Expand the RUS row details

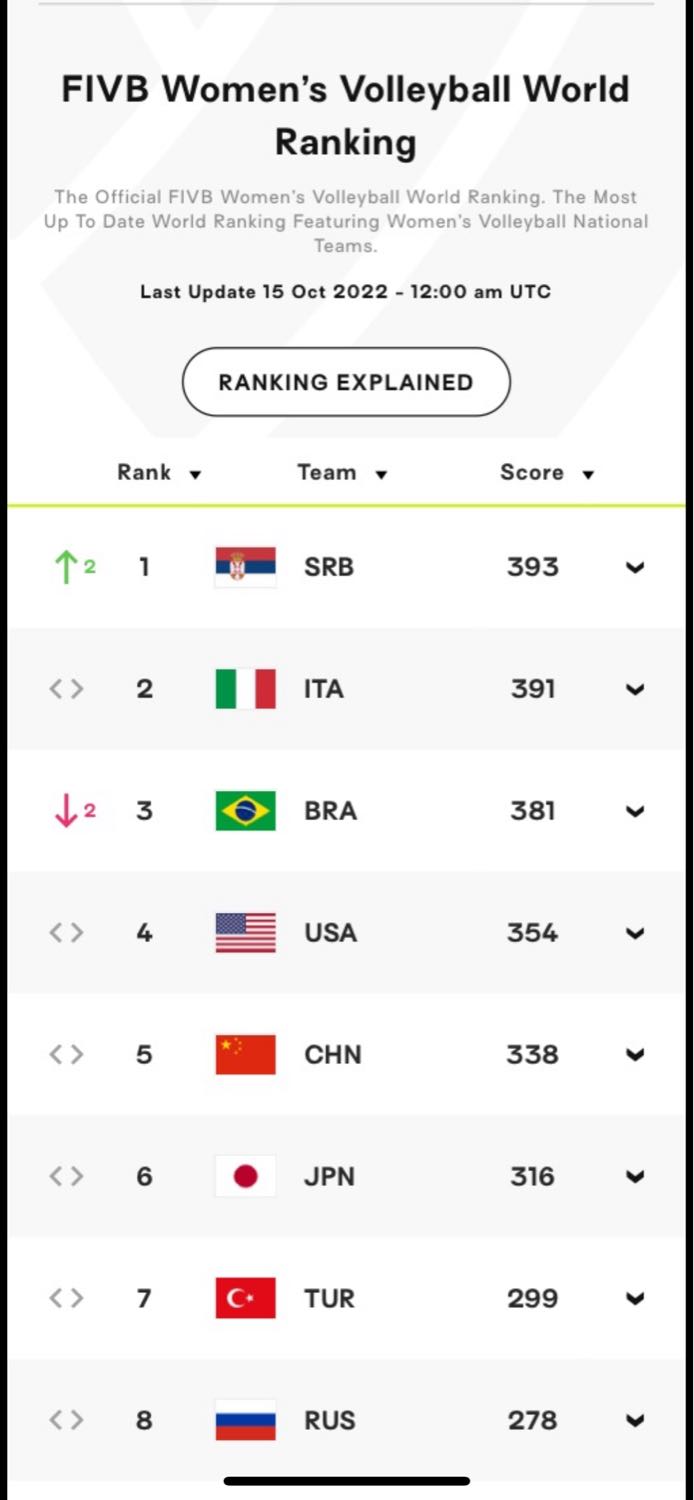click(634, 1421)
